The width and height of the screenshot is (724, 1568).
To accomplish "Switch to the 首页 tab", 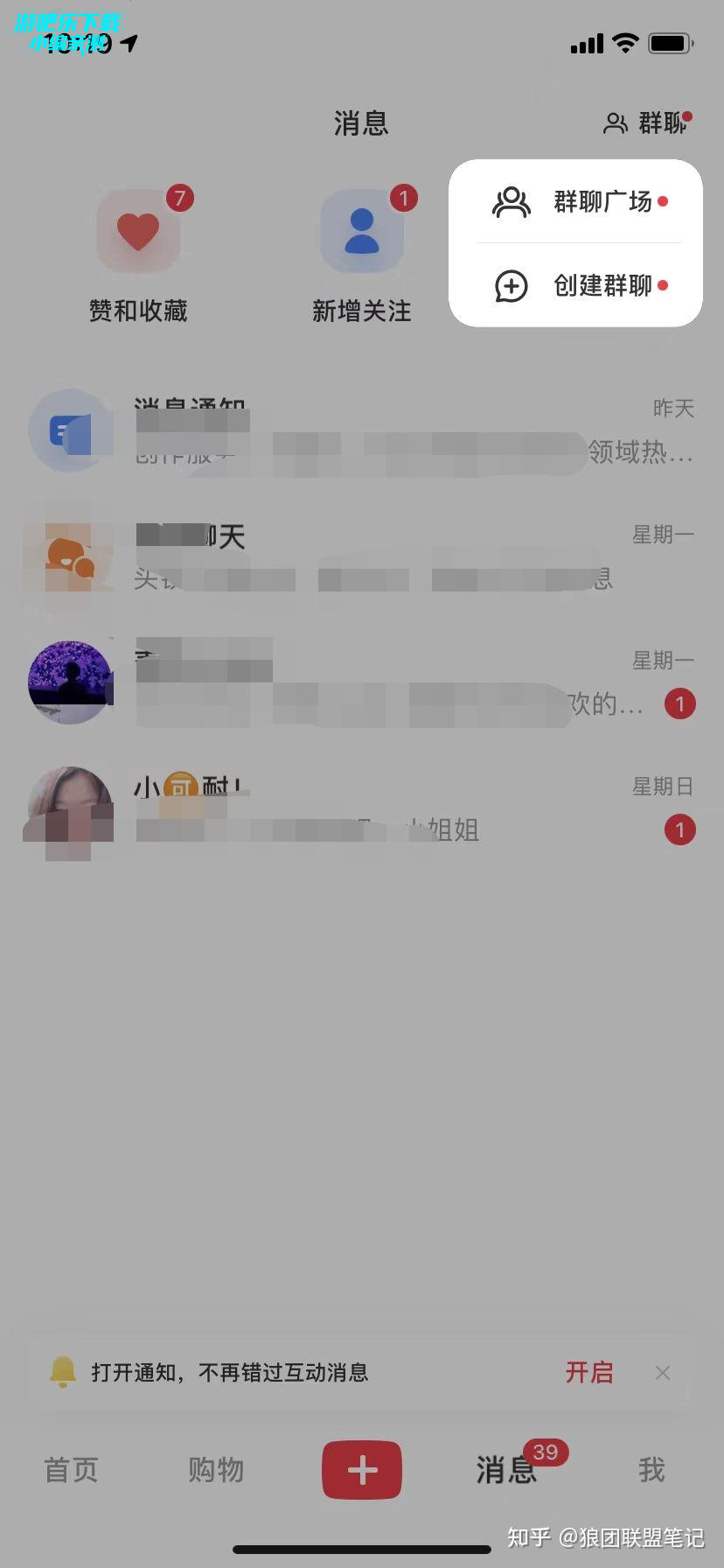I will point(72,1470).
